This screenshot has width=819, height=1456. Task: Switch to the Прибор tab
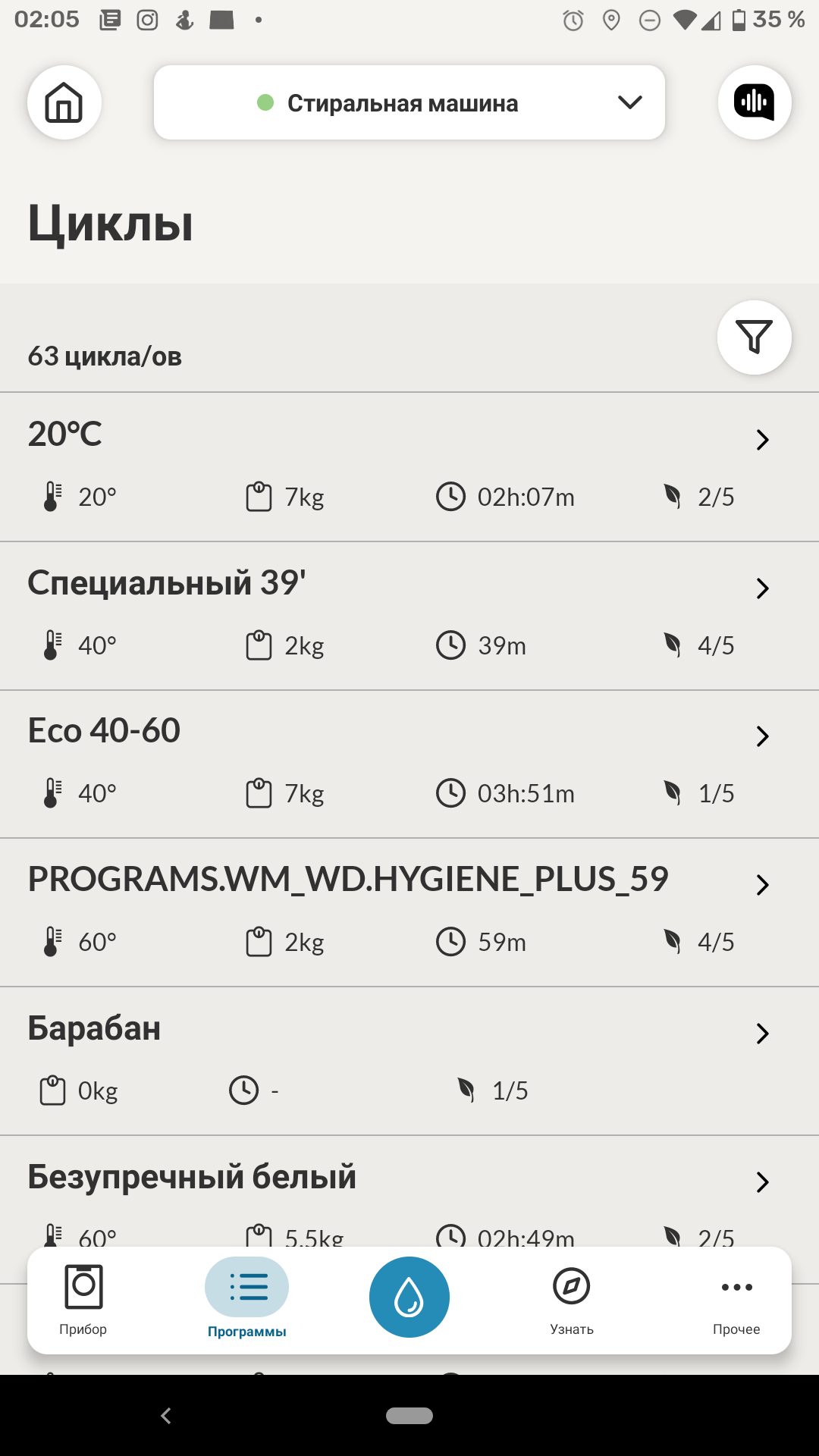[83, 1300]
